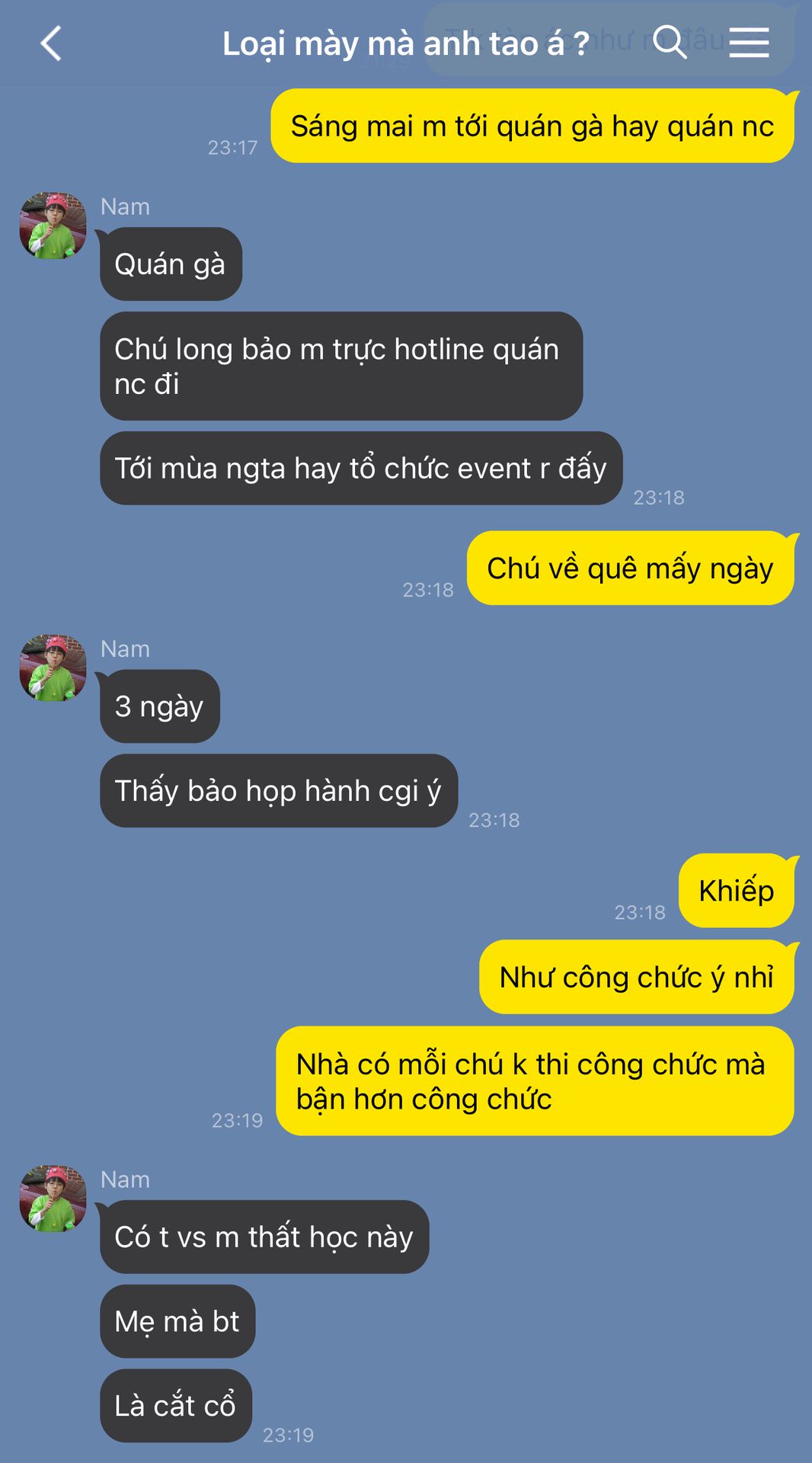Search within this conversation
This screenshot has width=812, height=1463.
coord(670,42)
